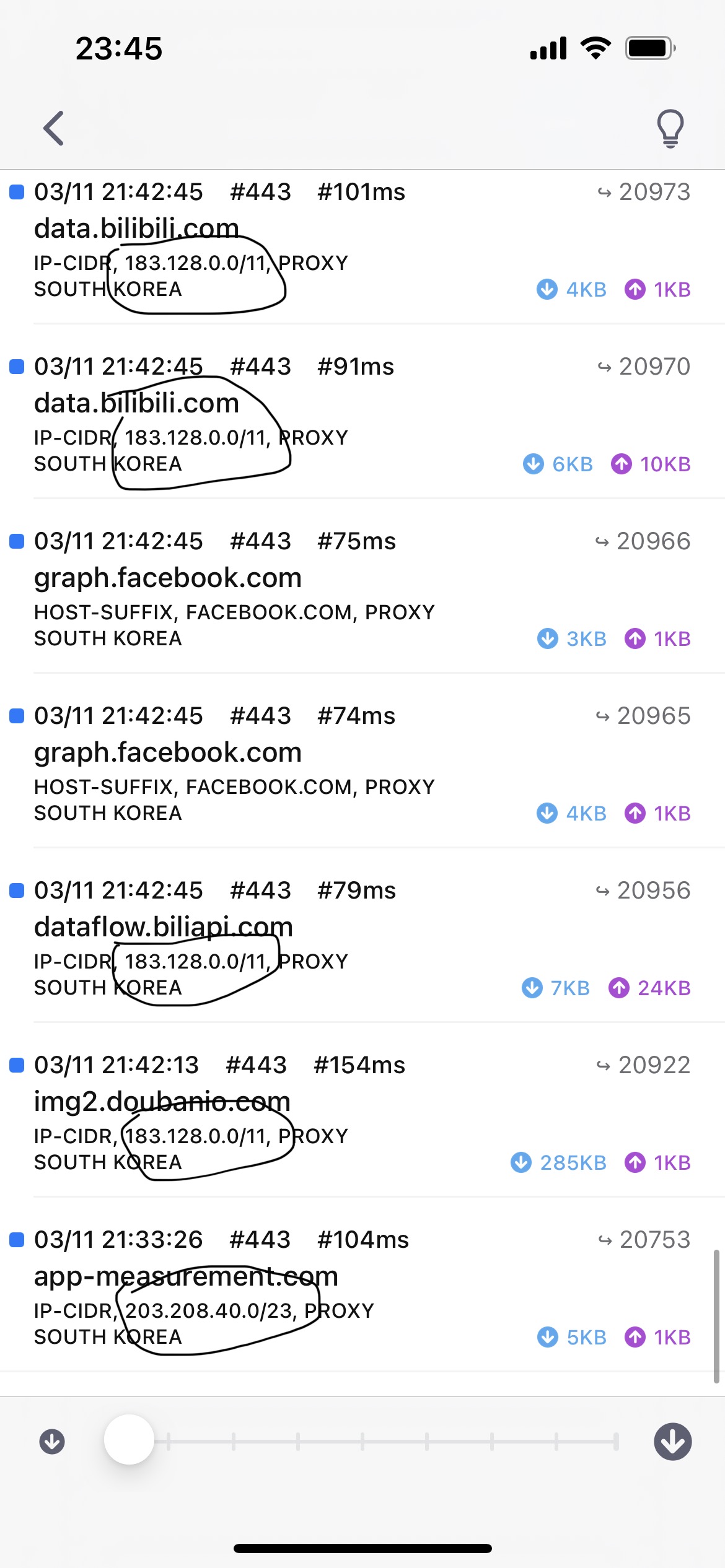Viewport: 725px width, 1568px height.
Task: Toggle the blue square beside the first data.bilibili.com entry
Action: [x=17, y=192]
